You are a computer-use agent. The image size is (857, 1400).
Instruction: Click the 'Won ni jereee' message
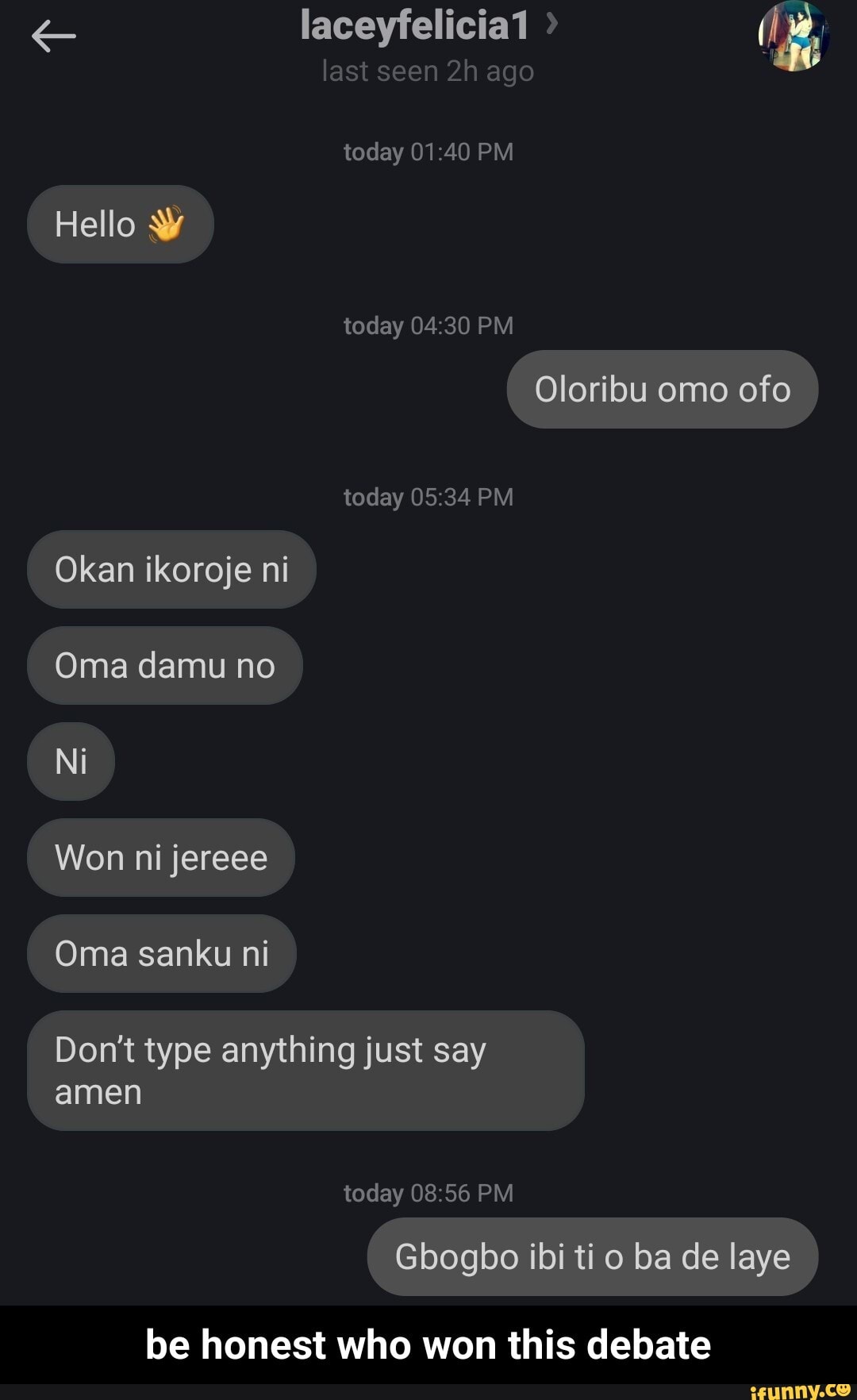coord(160,857)
